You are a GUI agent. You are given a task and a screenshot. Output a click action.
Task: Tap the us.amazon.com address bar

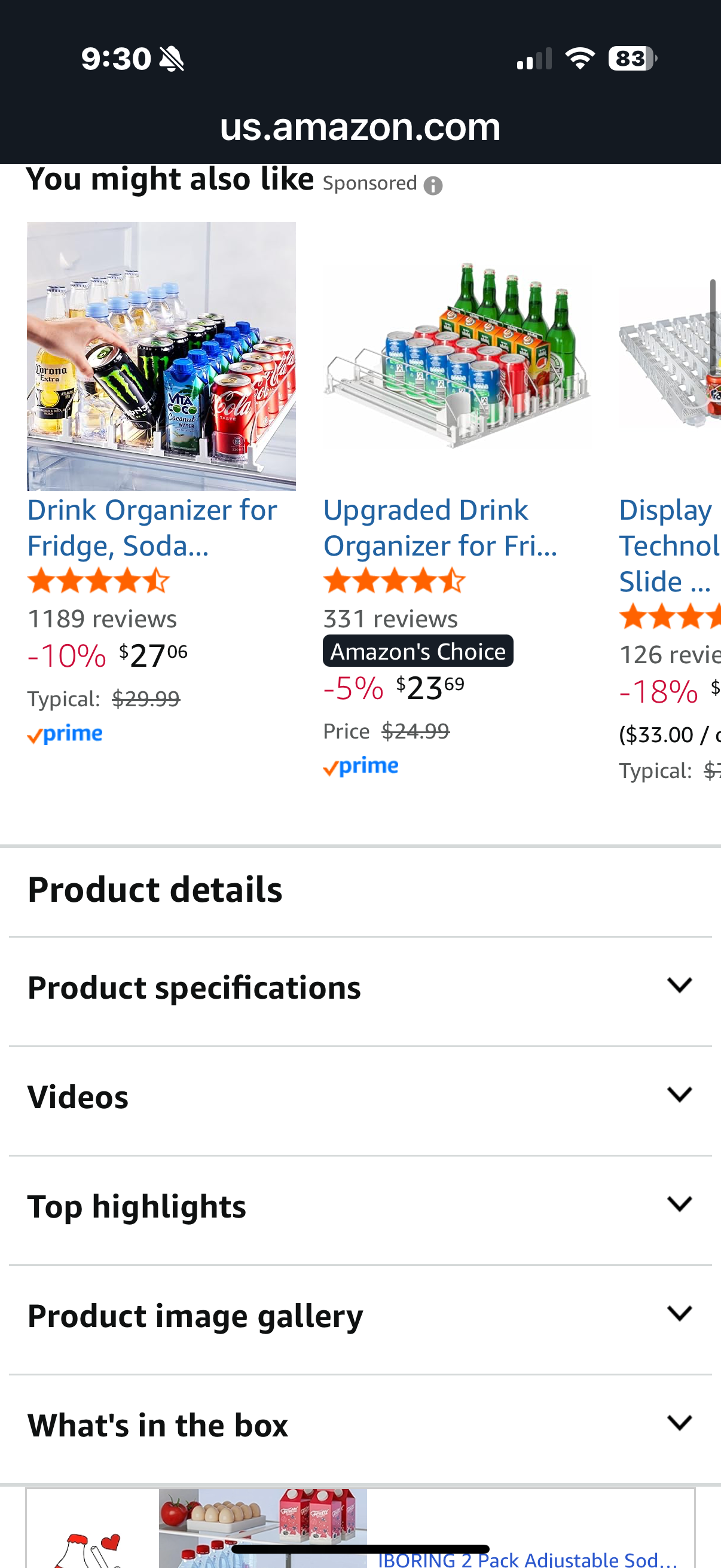click(x=360, y=127)
